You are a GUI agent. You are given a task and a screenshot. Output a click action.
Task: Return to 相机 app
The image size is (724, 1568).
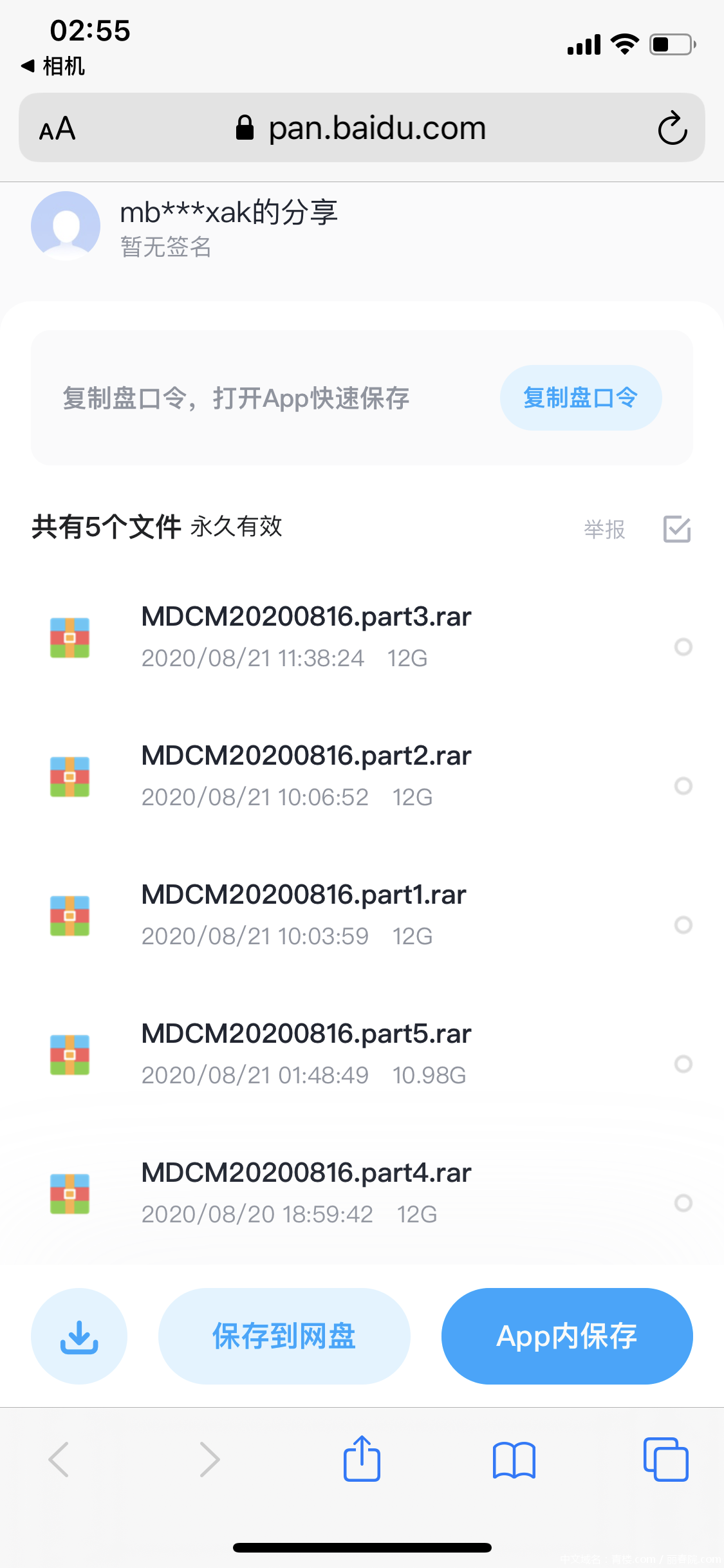point(54,66)
